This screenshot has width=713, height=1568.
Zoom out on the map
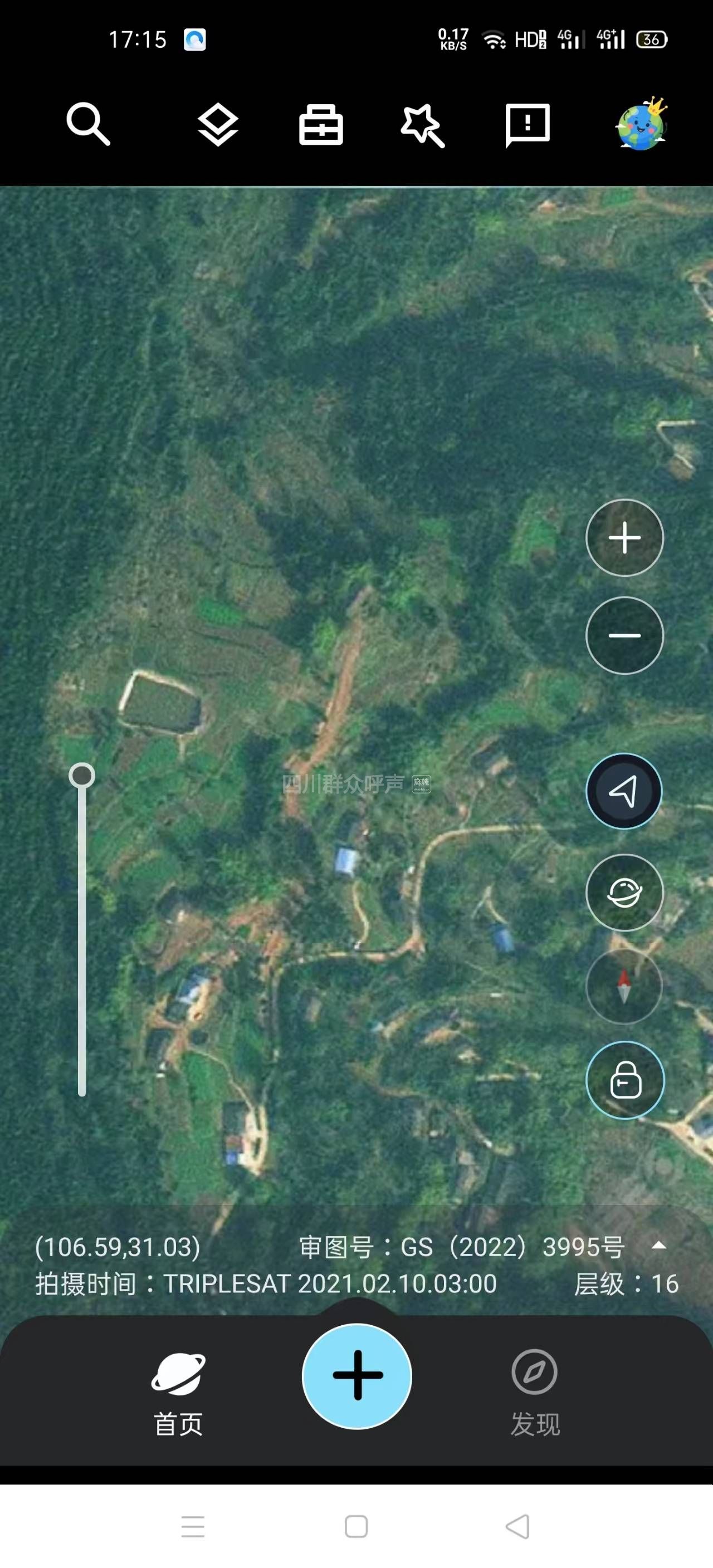tap(624, 635)
